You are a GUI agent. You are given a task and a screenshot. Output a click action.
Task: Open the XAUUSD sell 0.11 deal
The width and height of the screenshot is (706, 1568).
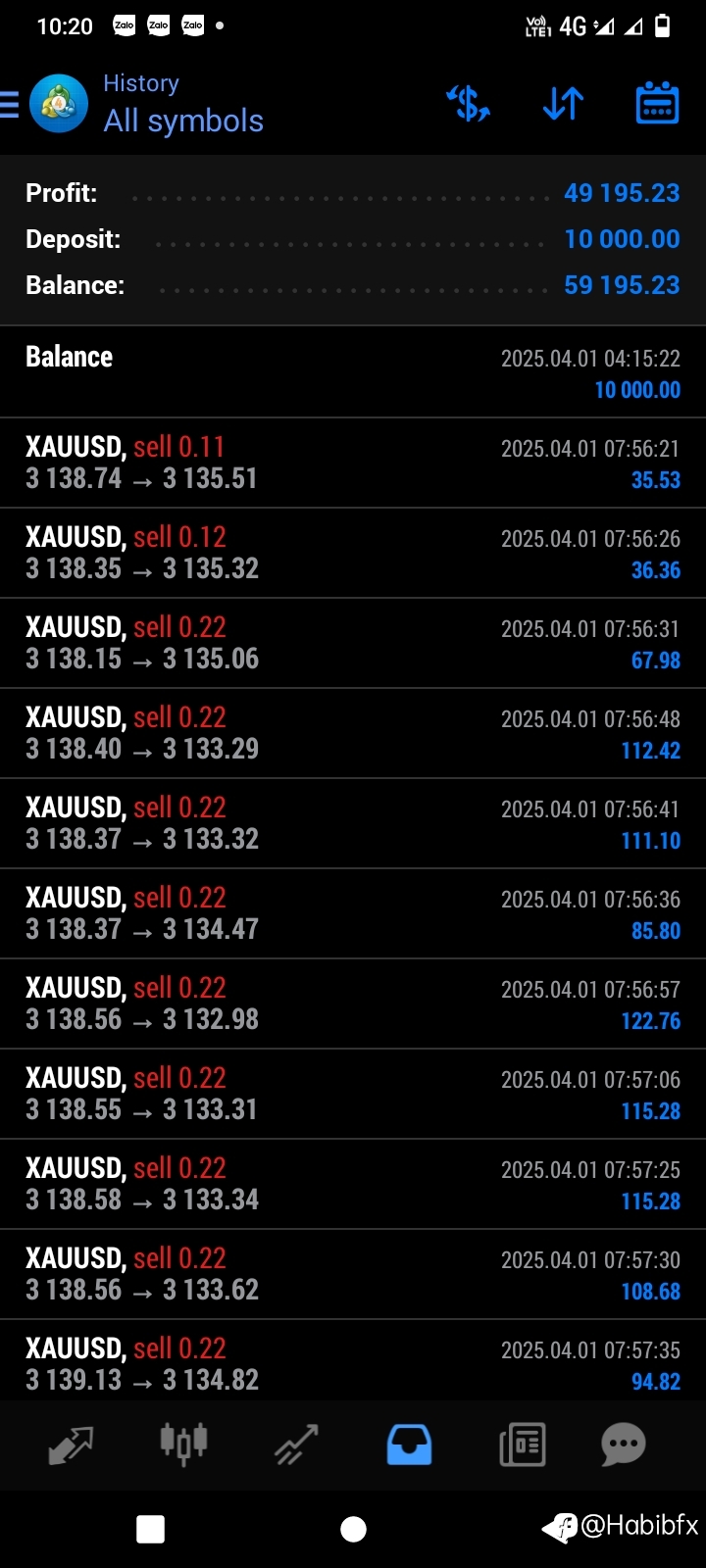[353, 464]
